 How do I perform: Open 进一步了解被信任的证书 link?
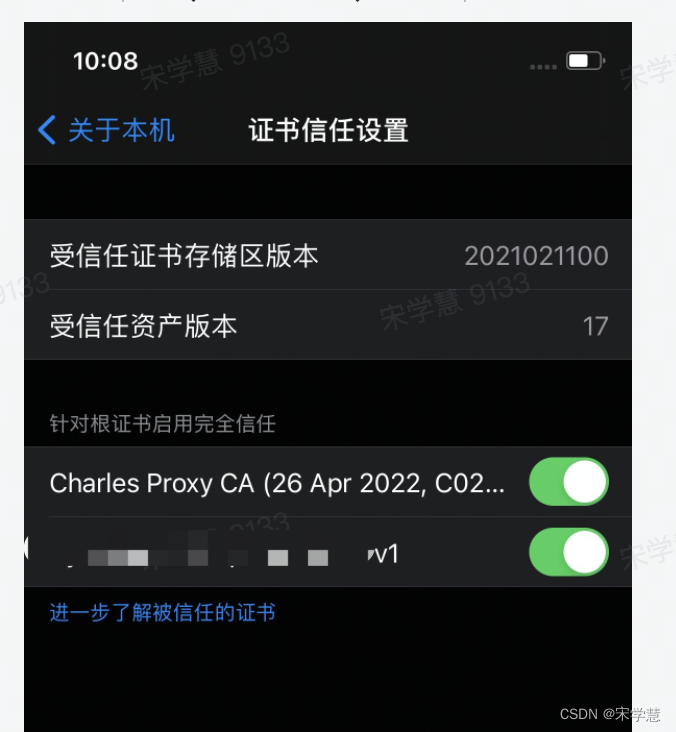(x=162, y=612)
